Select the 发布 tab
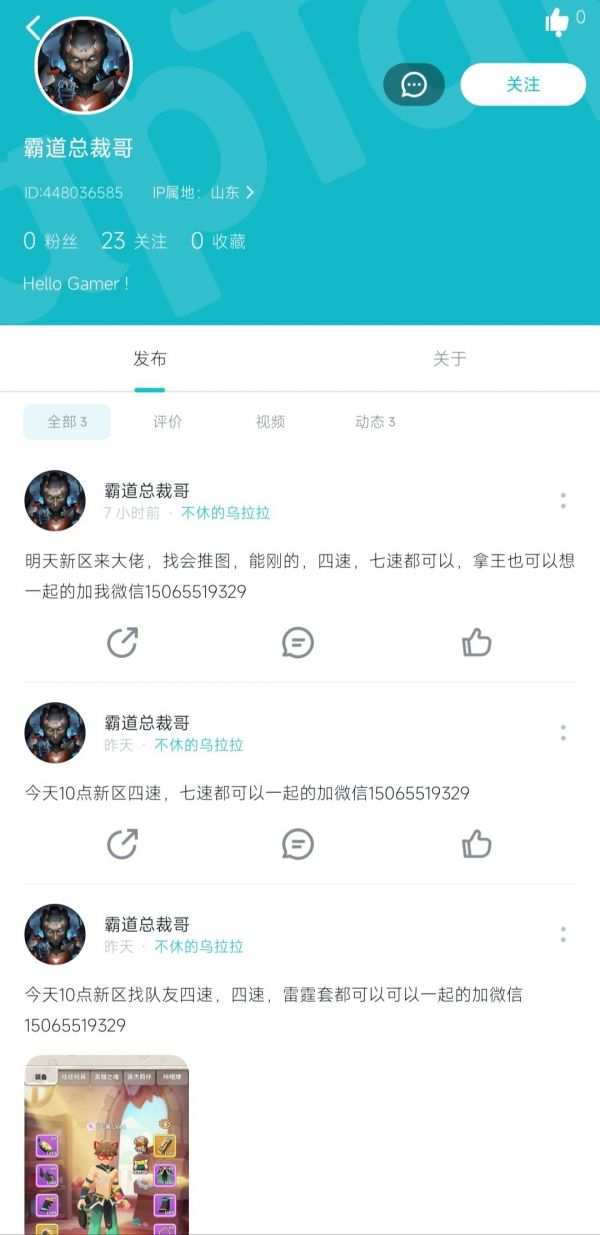This screenshot has height=1235, width=600. click(150, 359)
